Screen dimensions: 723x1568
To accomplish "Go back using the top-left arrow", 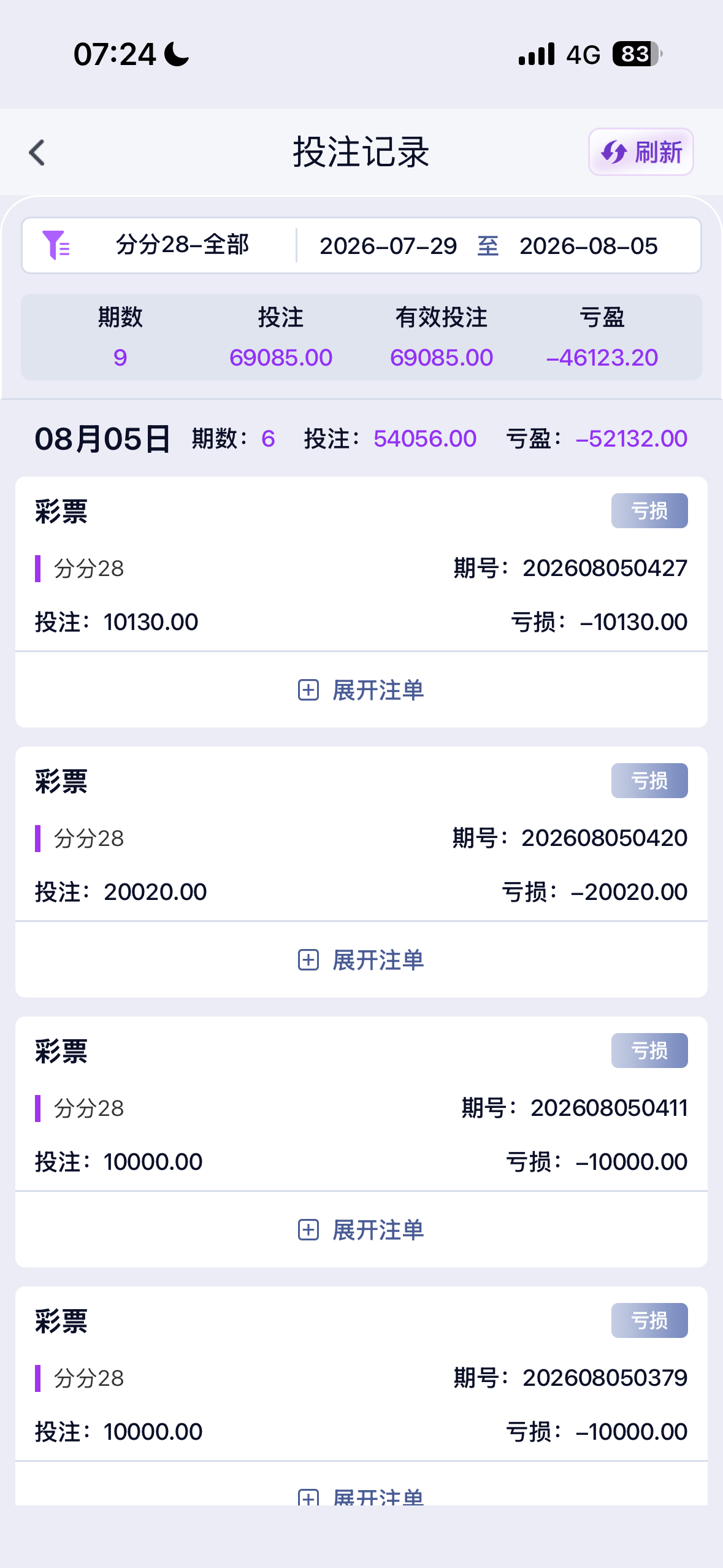I will [37, 153].
